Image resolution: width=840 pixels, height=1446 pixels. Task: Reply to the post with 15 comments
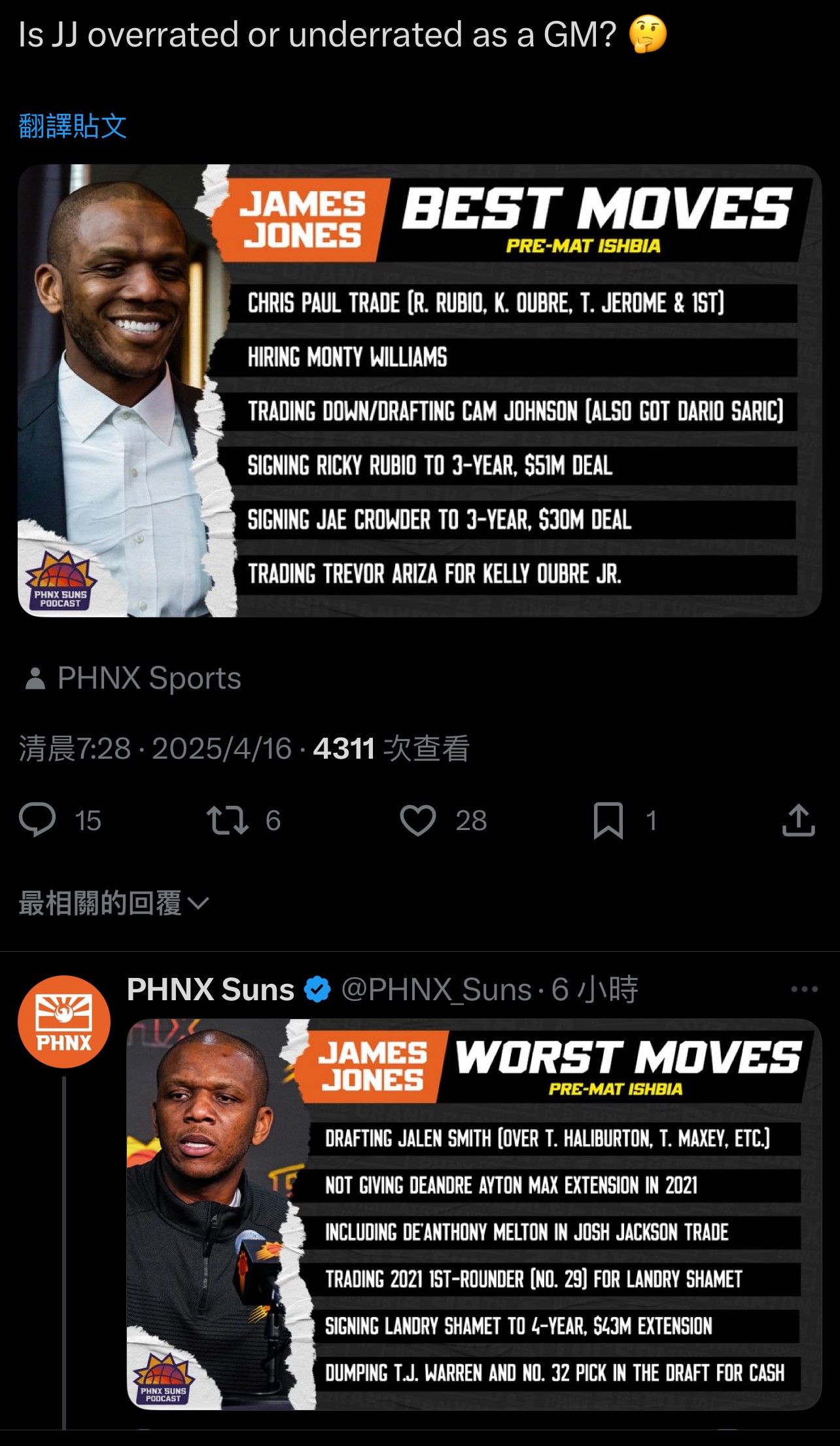pyautogui.click(x=38, y=820)
